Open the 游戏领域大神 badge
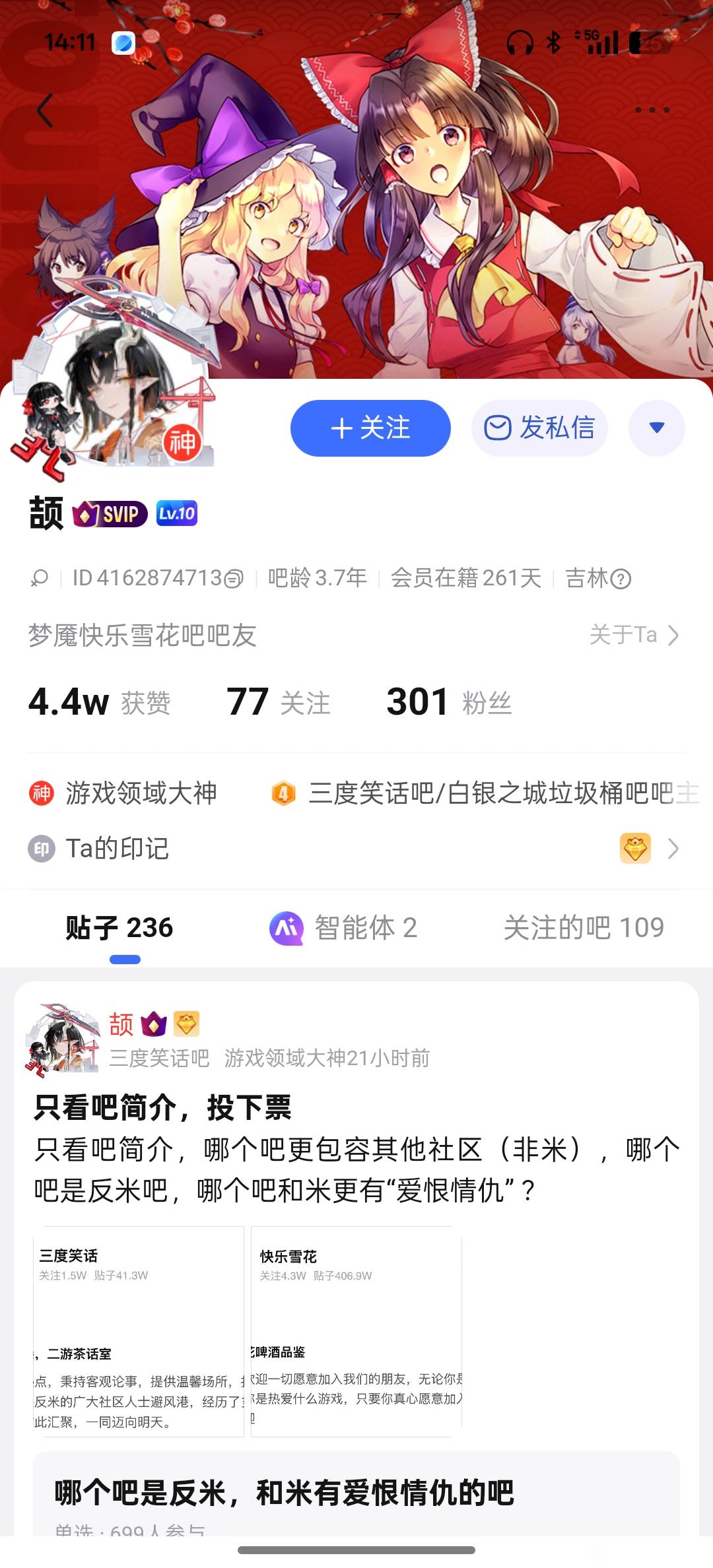The image size is (713, 1568). [123, 793]
